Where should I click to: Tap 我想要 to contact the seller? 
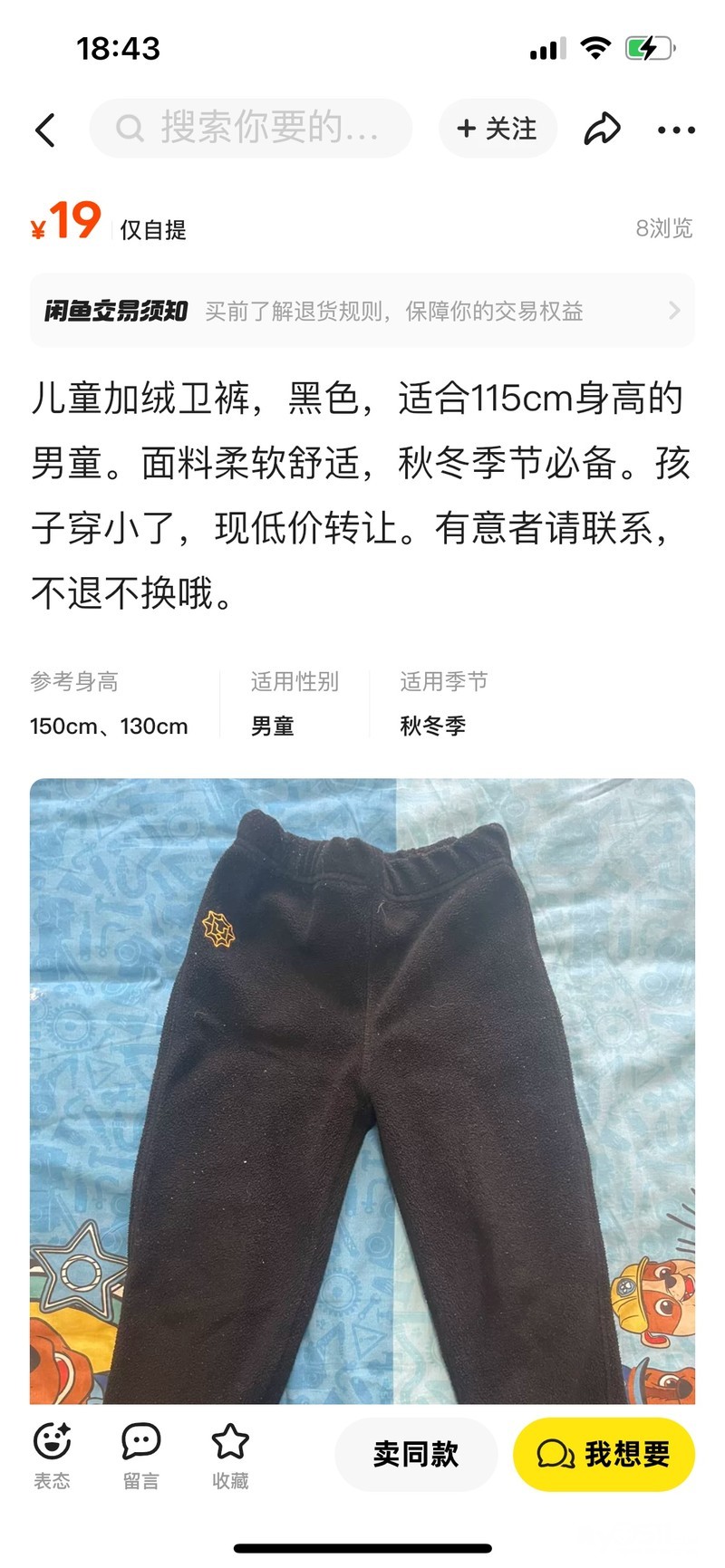(604, 1455)
